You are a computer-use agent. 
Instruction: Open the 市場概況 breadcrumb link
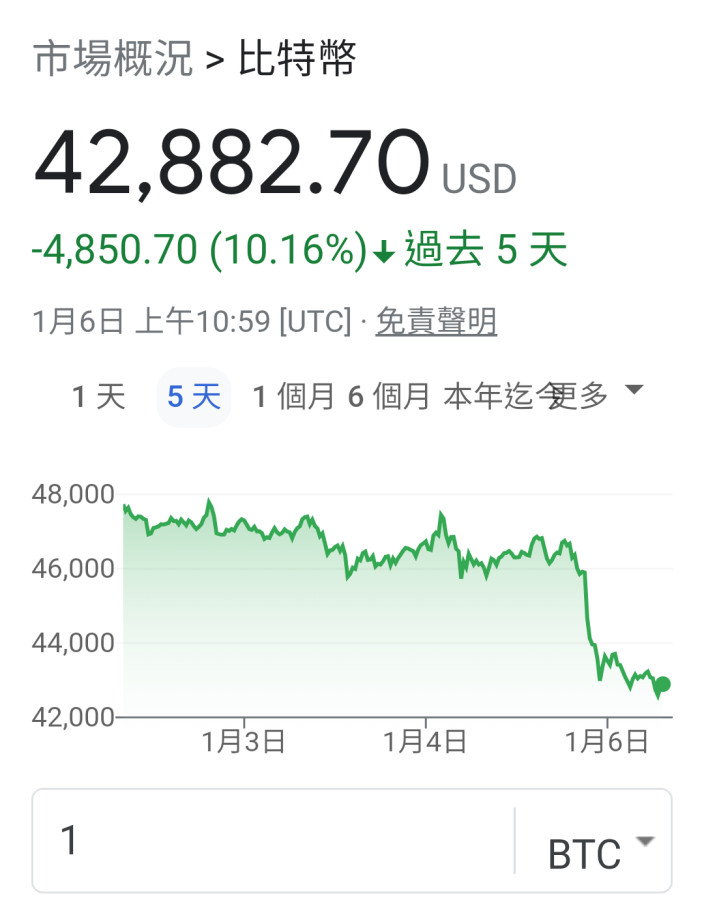tap(113, 59)
